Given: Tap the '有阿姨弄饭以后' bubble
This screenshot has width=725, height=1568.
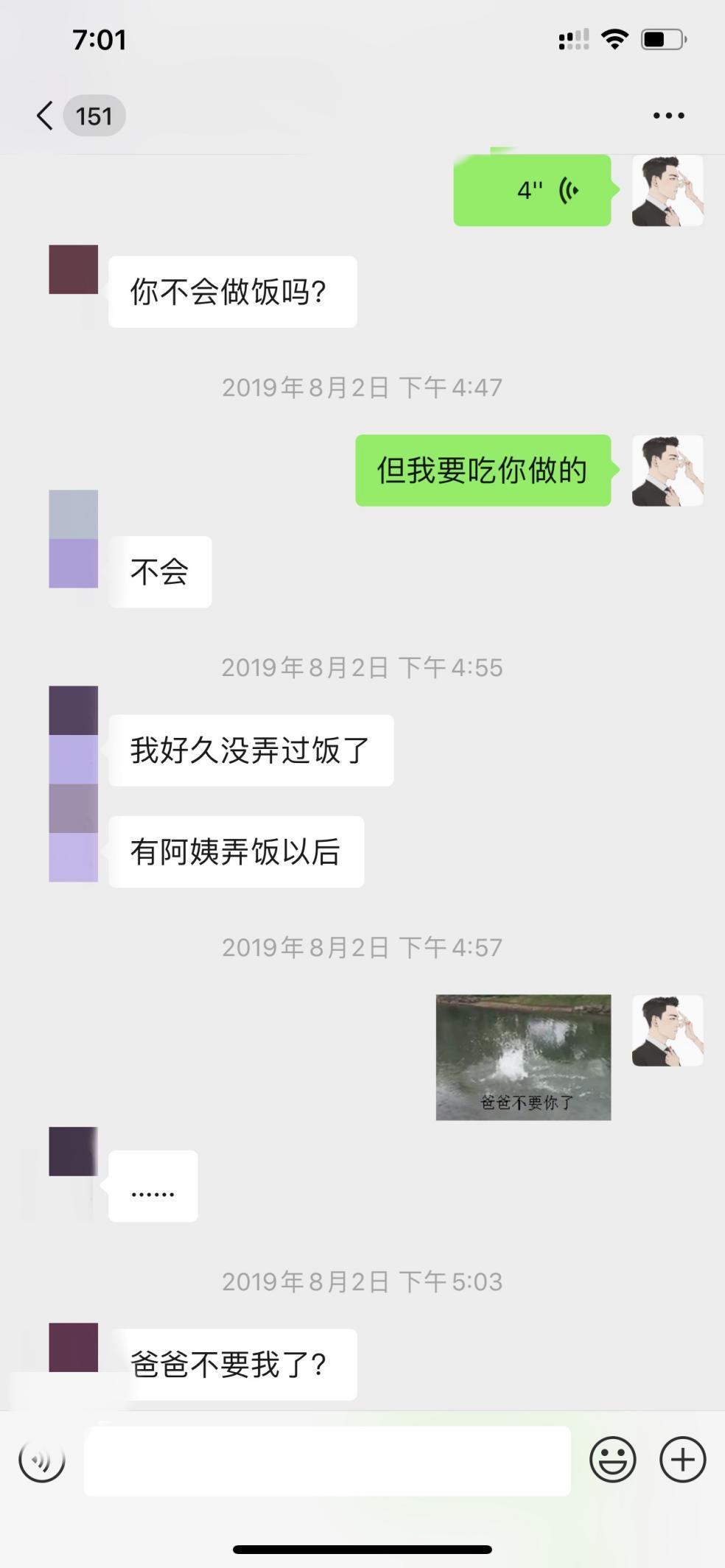Looking at the screenshot, I should point(236,851).
